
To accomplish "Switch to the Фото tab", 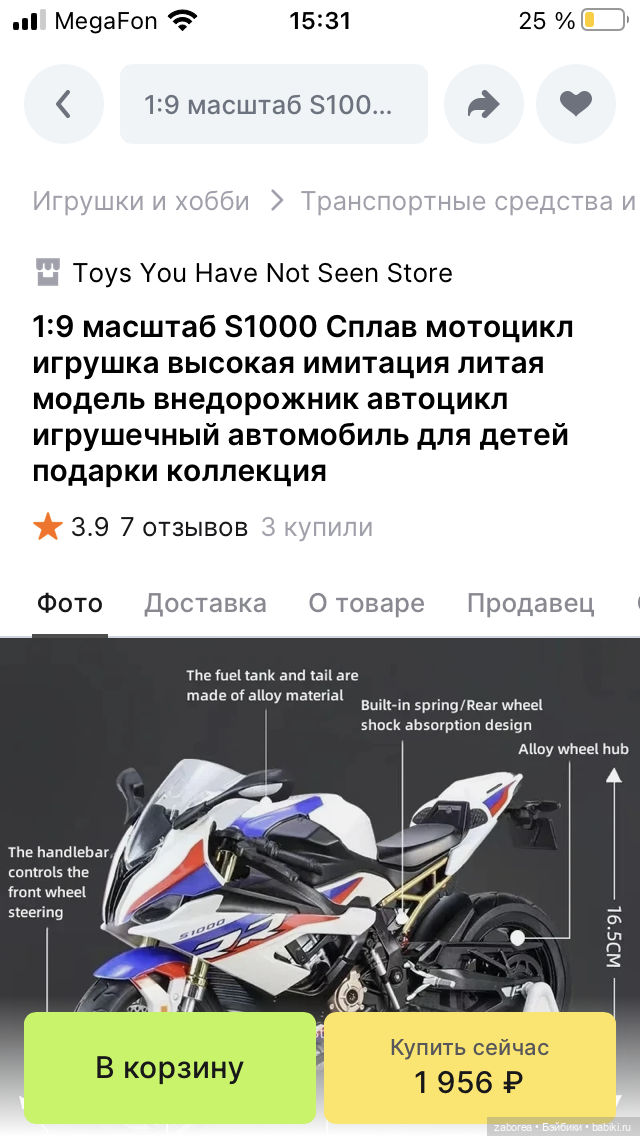I will point(70,603).
